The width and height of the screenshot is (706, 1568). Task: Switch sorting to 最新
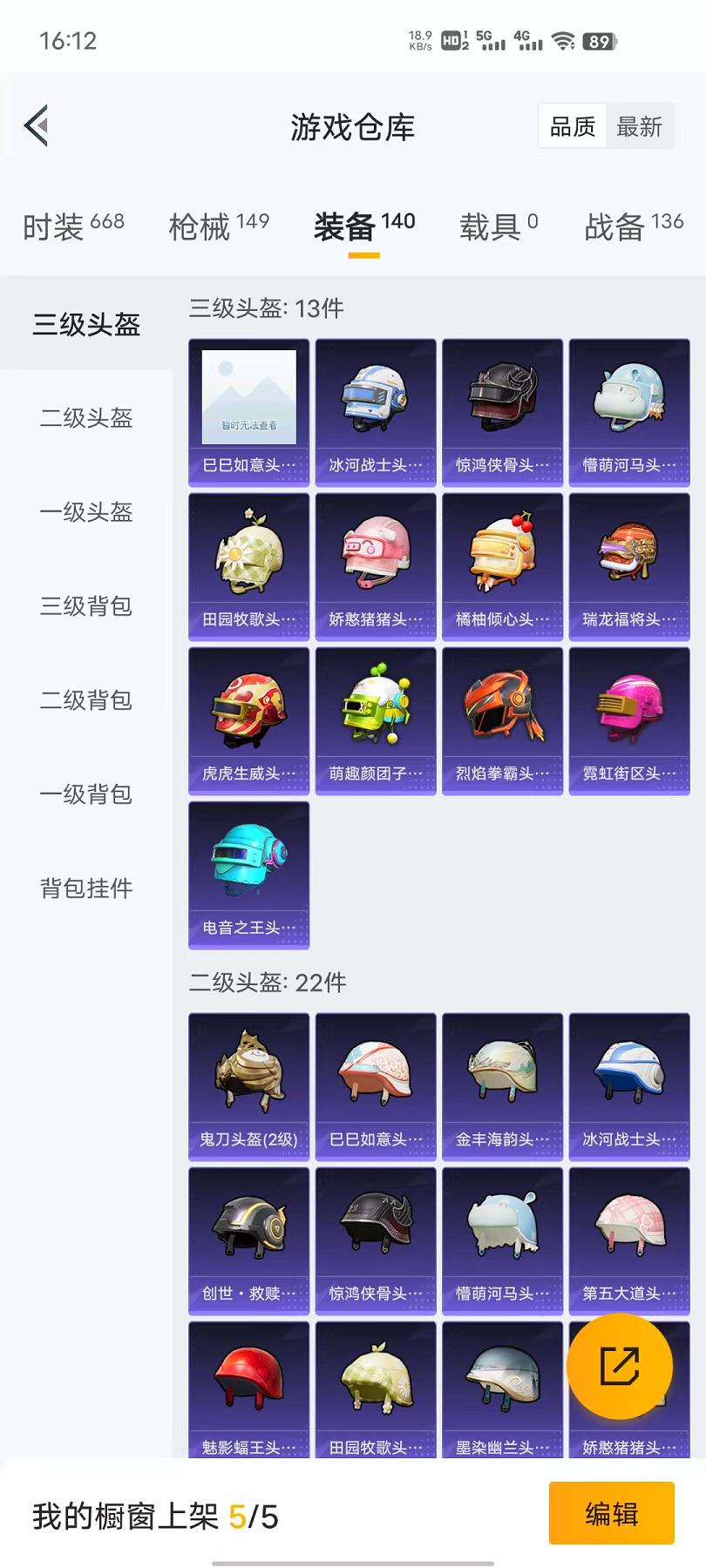coord(639,126)
